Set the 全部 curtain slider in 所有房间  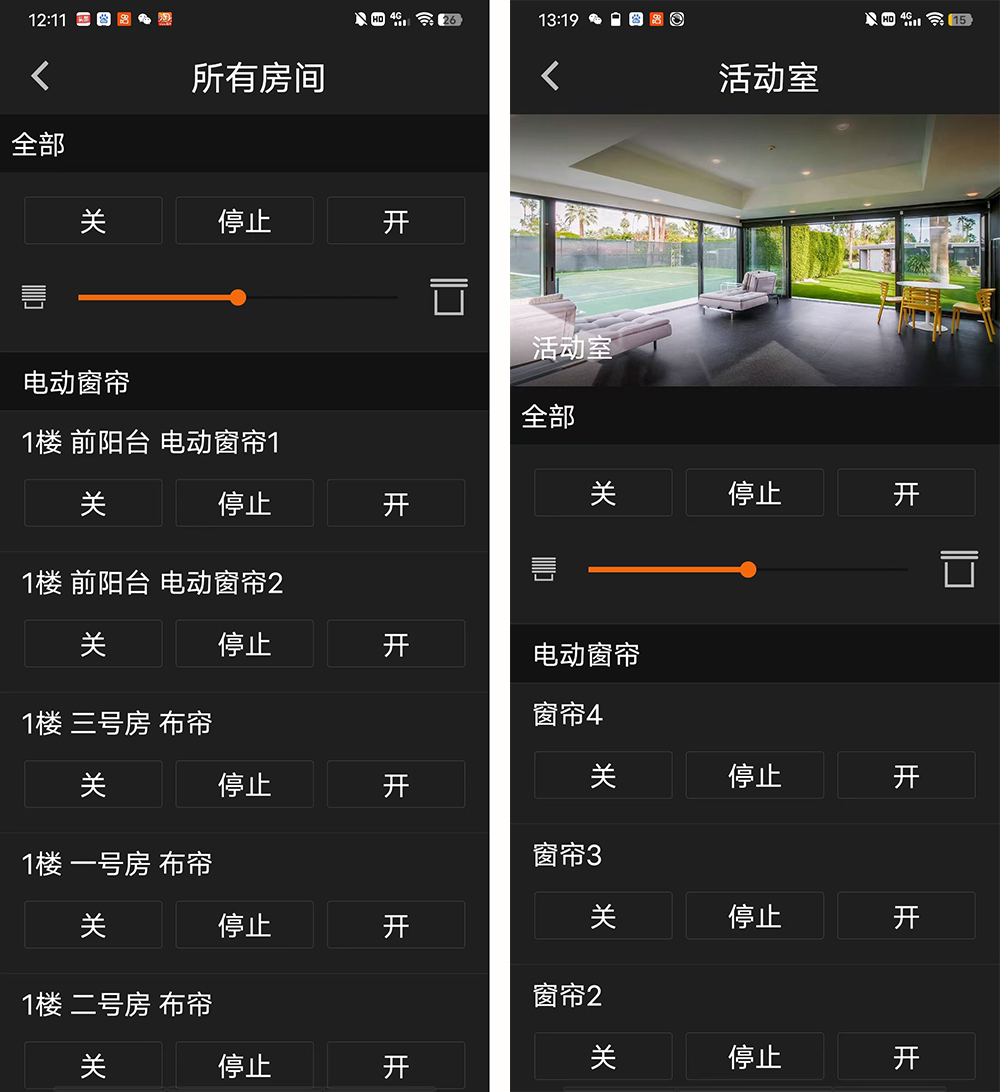click(237, 297)
